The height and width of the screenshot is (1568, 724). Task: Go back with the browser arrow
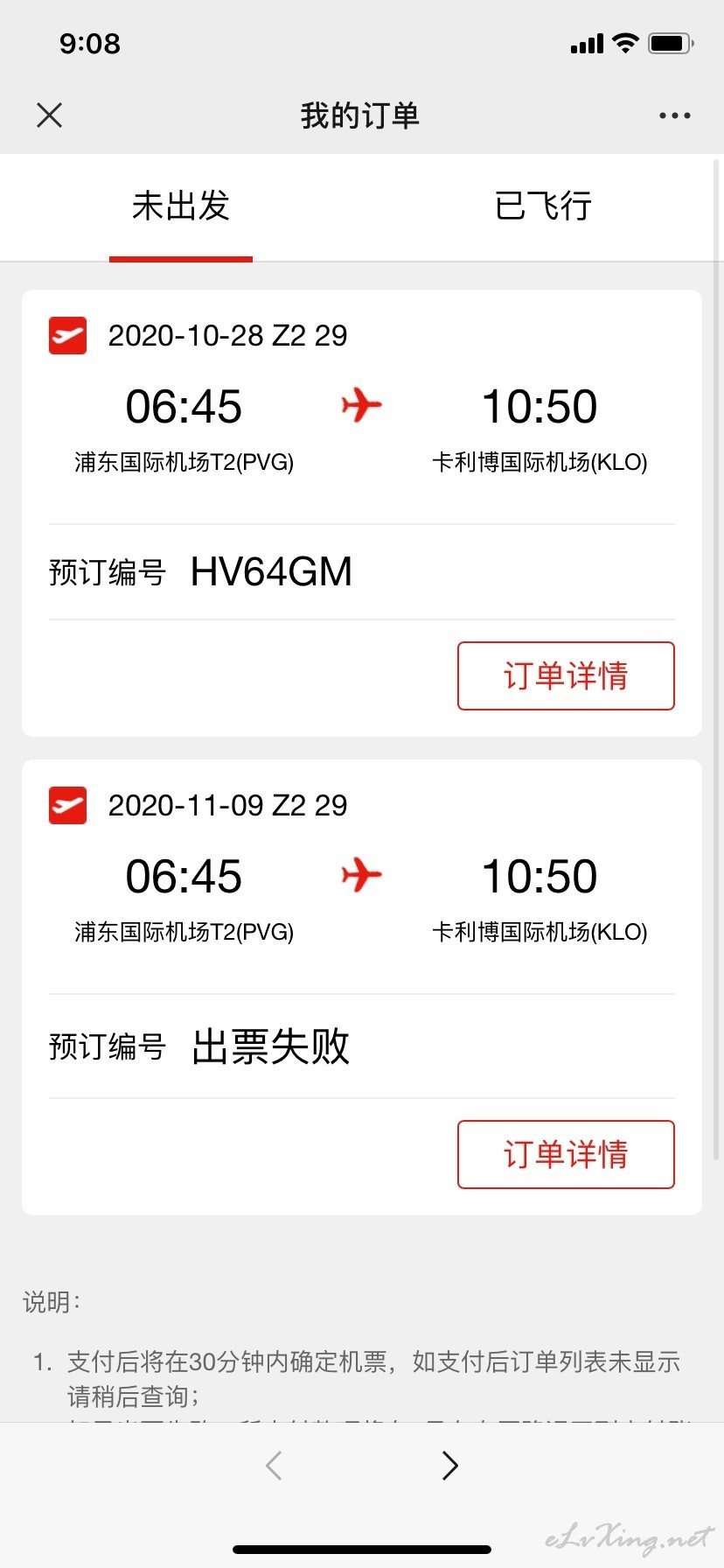coord(274,1465)
